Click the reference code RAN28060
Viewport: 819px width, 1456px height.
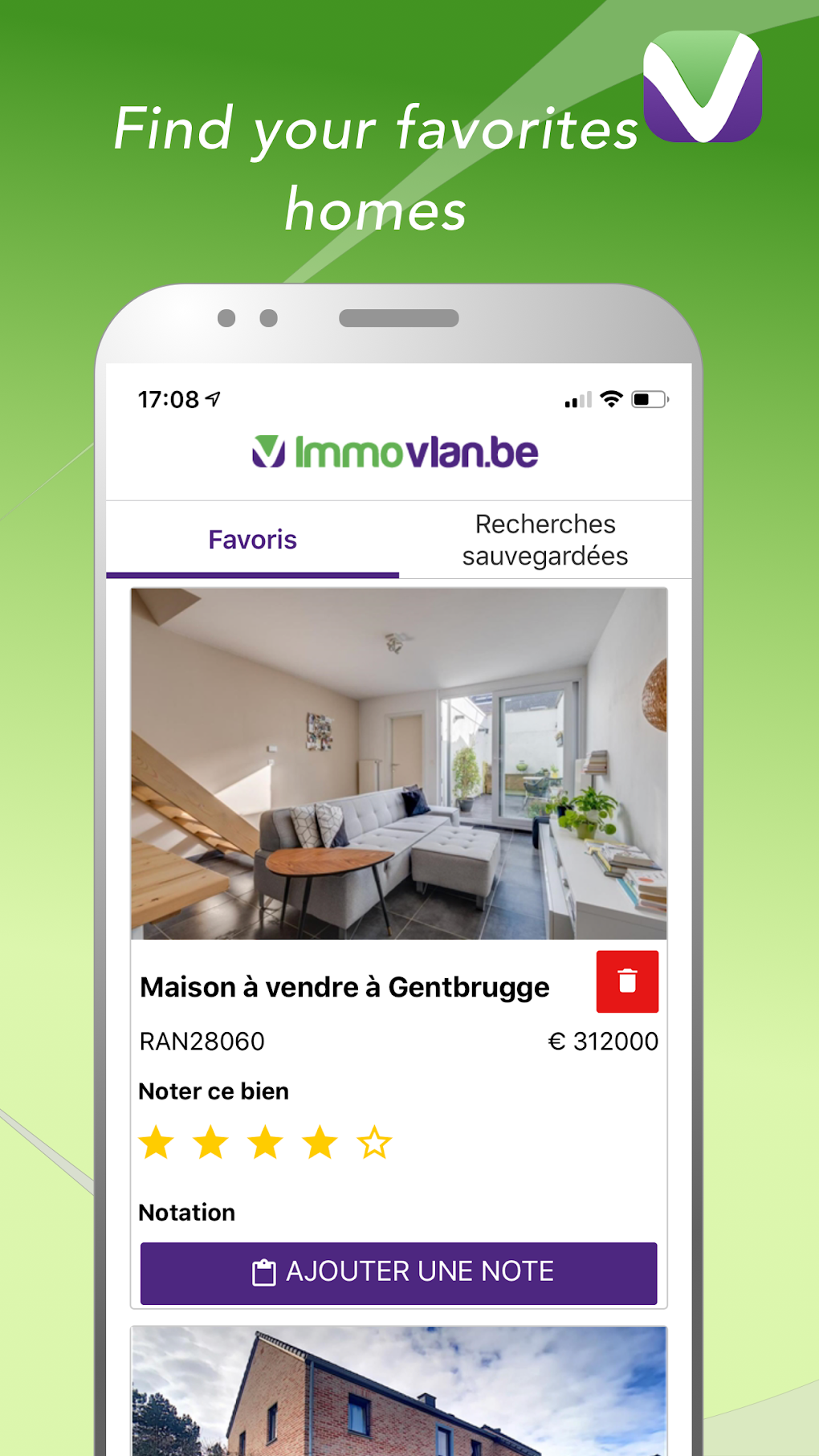pos(202,1041)
